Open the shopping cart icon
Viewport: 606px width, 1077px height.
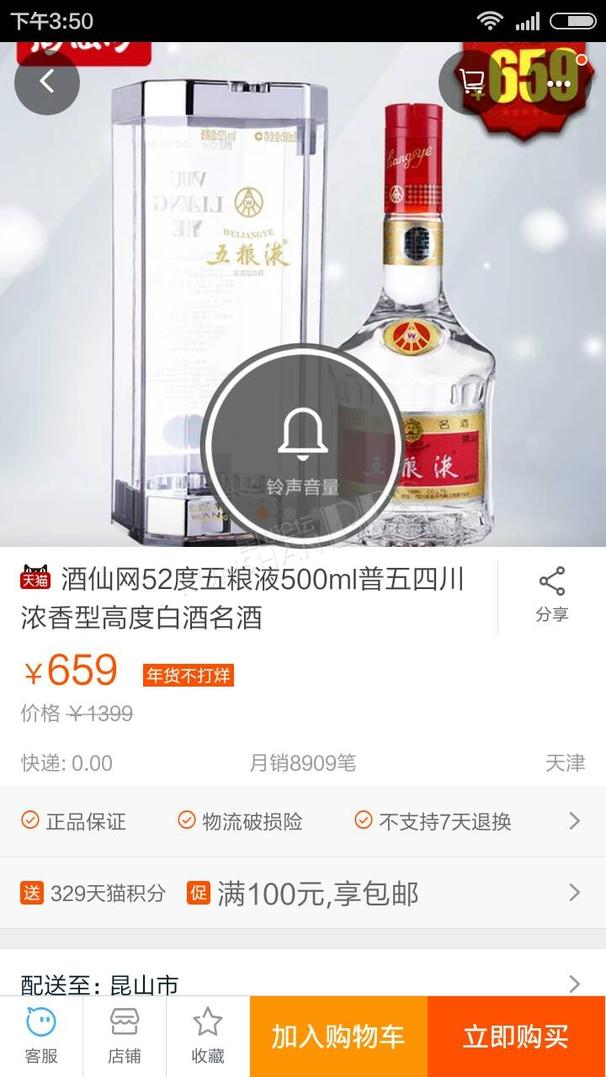(471, 82)
